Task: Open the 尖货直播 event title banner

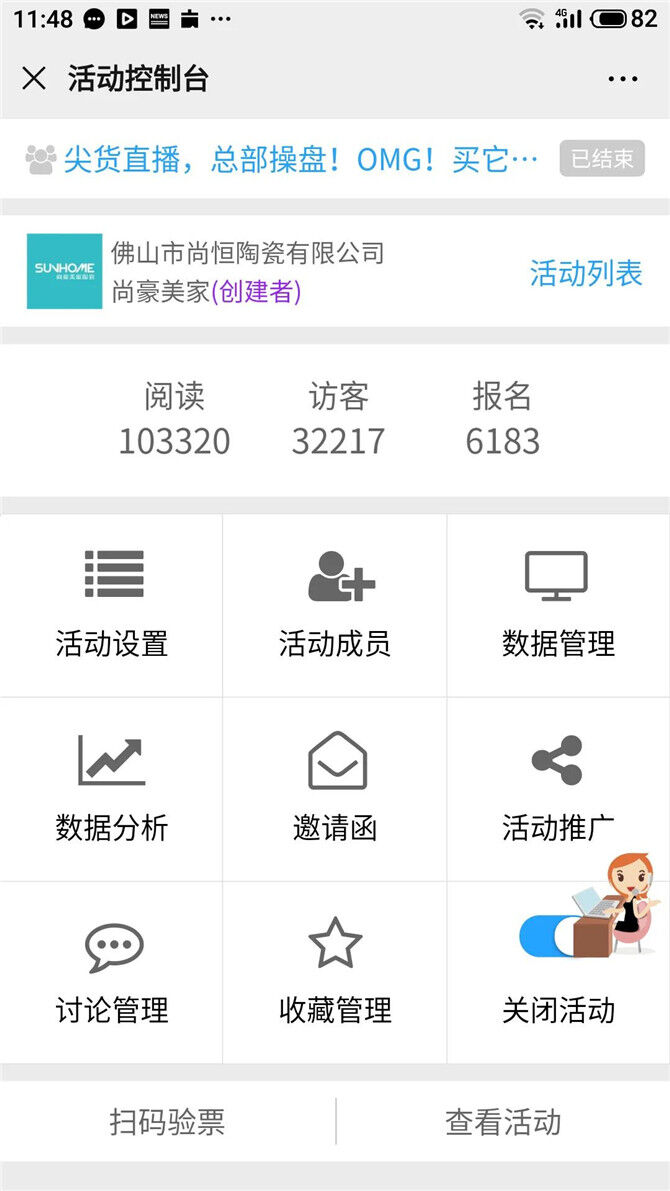Action: click(x=300, y=159)
